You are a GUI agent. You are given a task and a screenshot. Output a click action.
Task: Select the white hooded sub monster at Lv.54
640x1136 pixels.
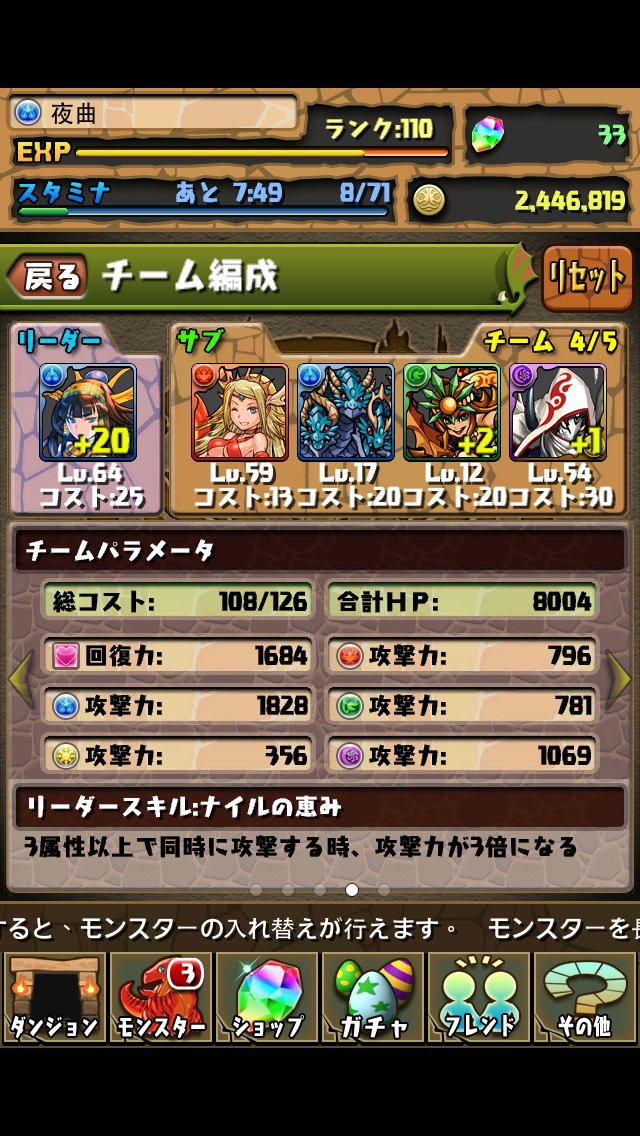pyautogui.click(x=557, y=411)
